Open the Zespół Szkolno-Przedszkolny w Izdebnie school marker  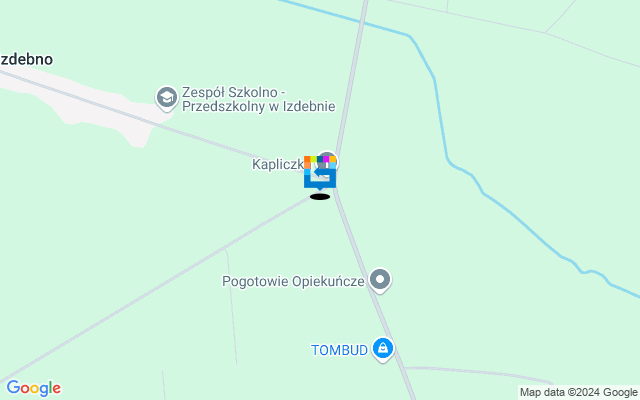tap(166, 97)
